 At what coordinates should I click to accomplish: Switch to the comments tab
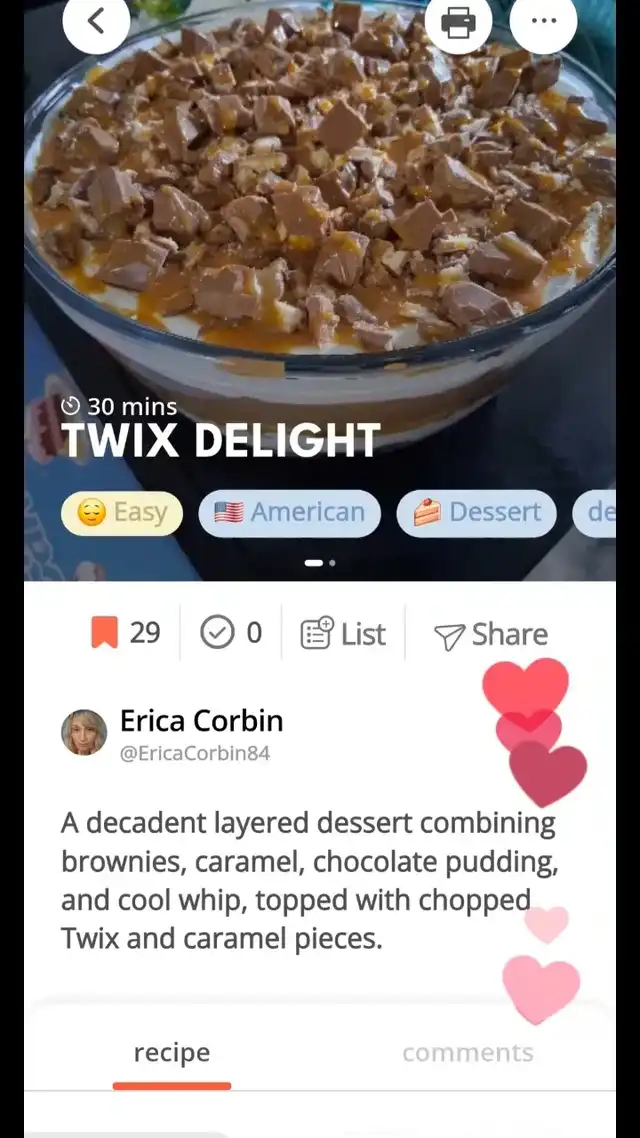coord(467,1052)
